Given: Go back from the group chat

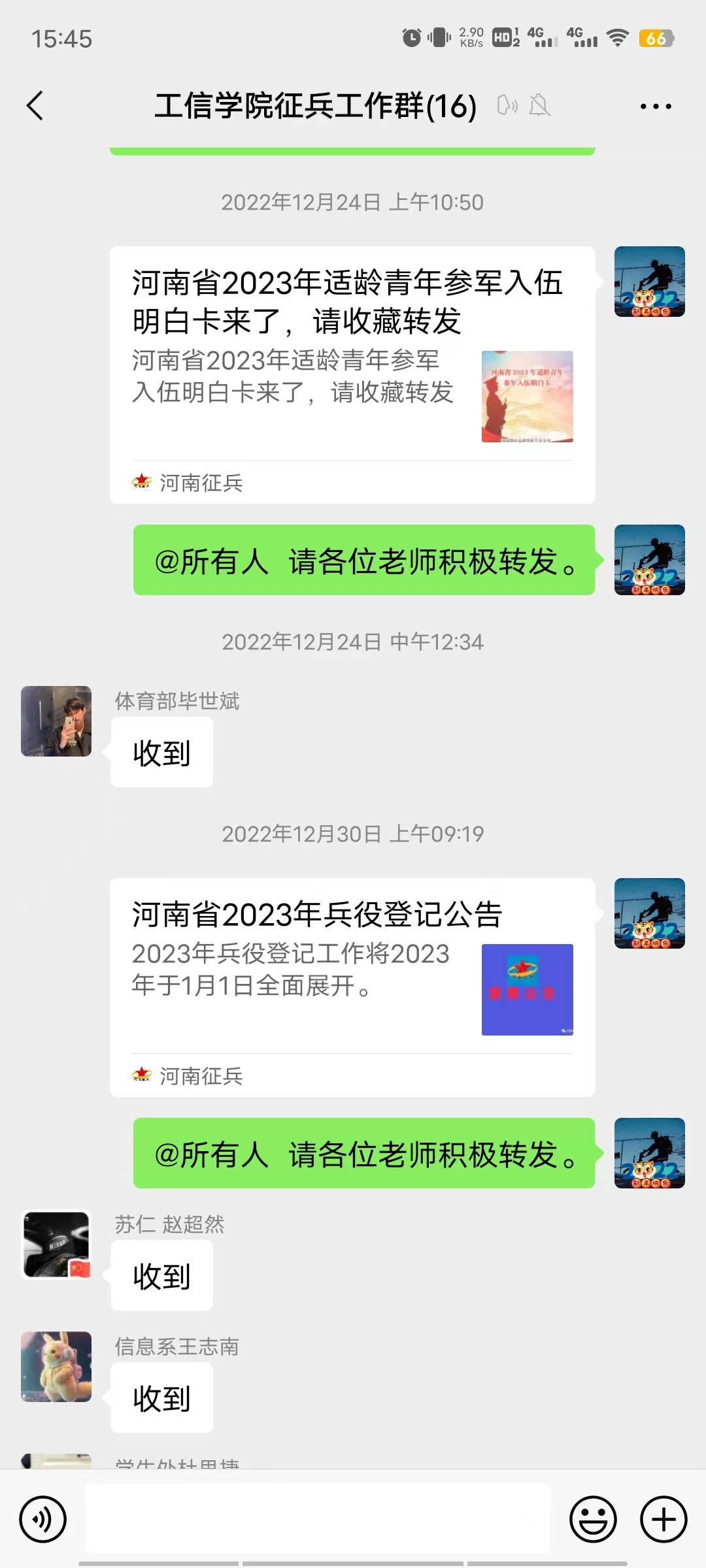Looking at the screenshot, I should [x=35, y=106].
